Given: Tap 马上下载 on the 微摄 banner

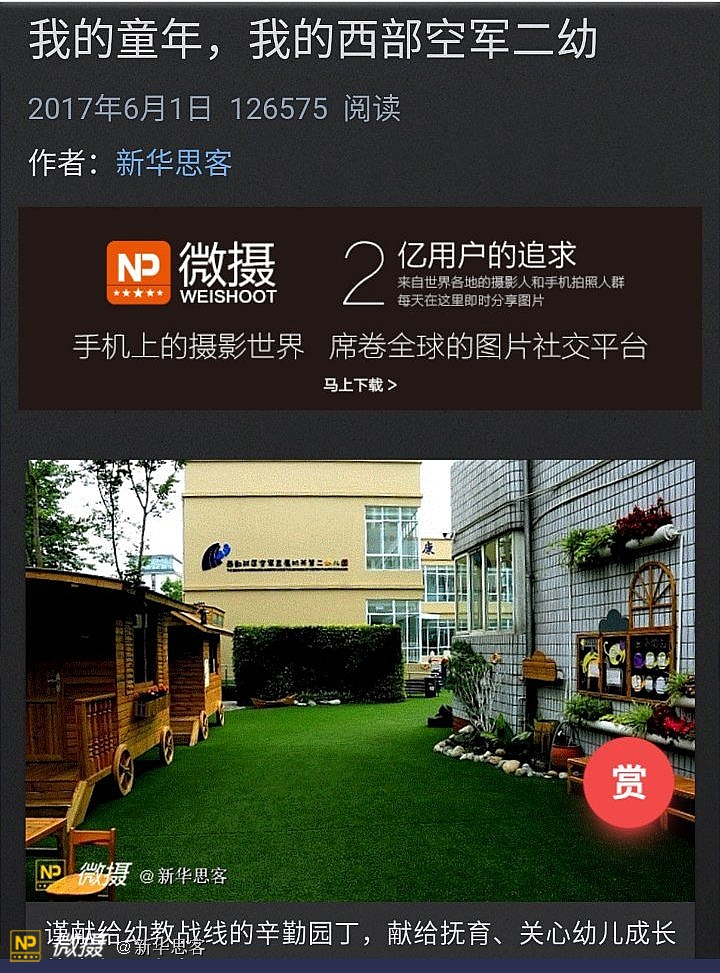Looking at the screenshot, I should coord(359,385).
